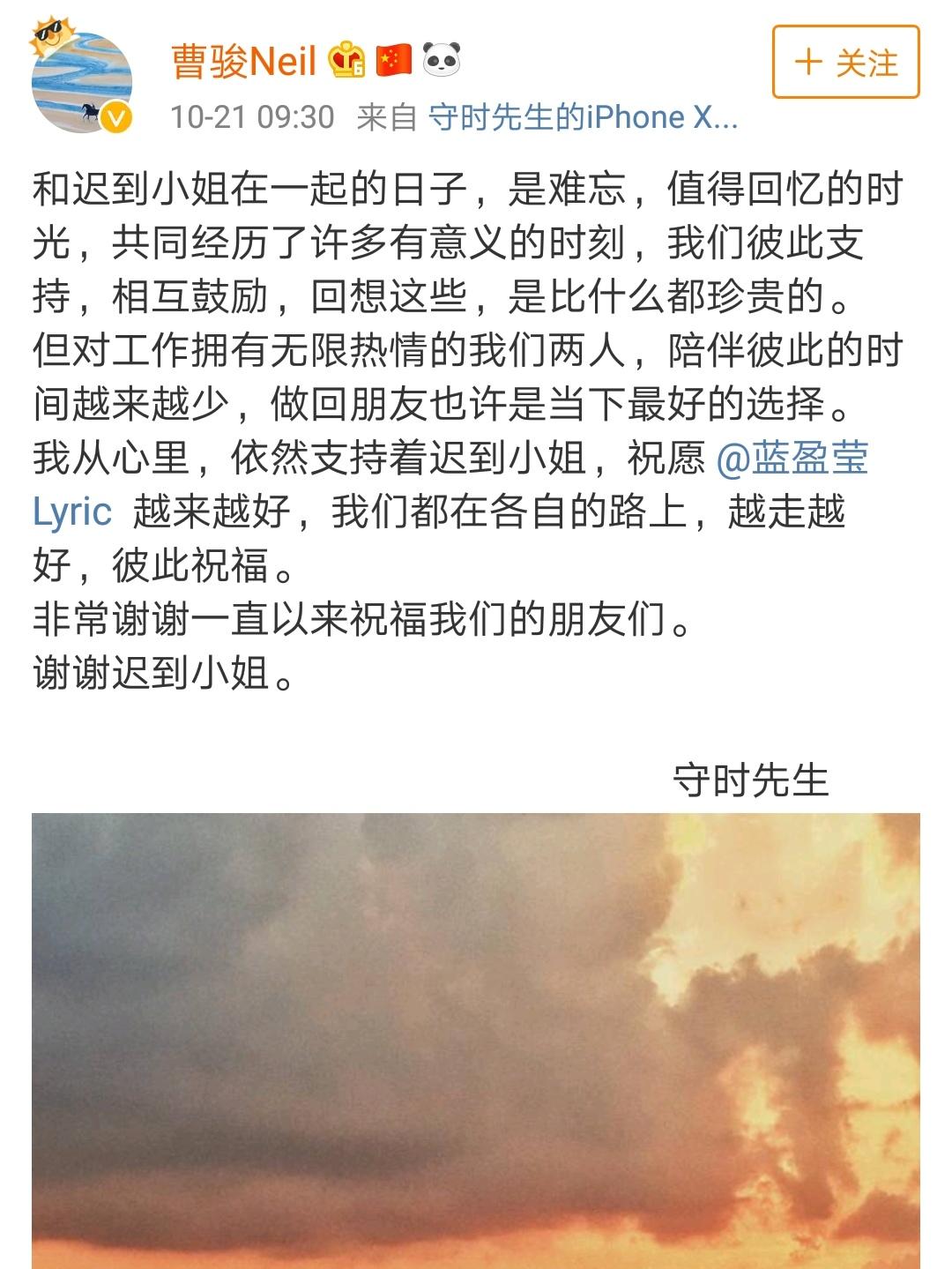Open 曹骏Neil's profile avatar
Viewport: 952px width, 1269px height.
click(82, 82)
